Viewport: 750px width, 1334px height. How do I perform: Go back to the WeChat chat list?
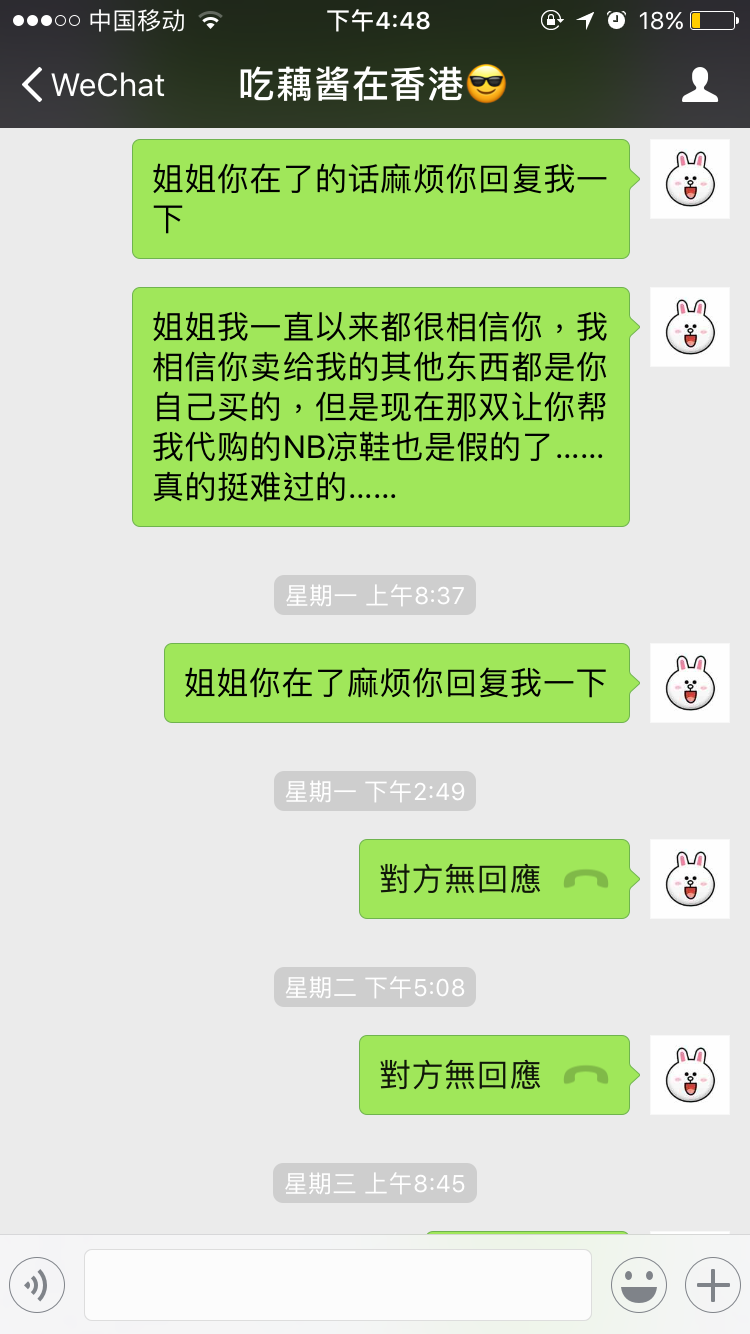click(92, 85)
